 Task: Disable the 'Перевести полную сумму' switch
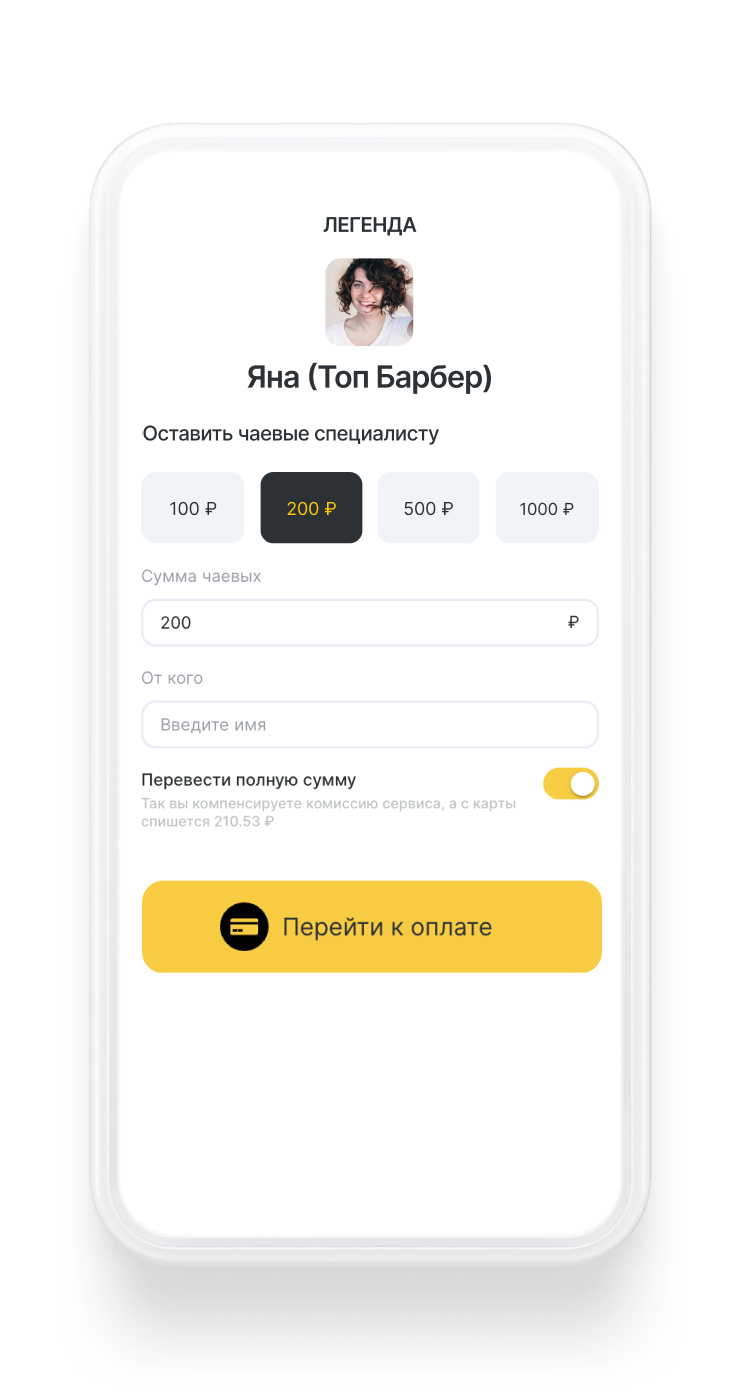coord(570,784)
